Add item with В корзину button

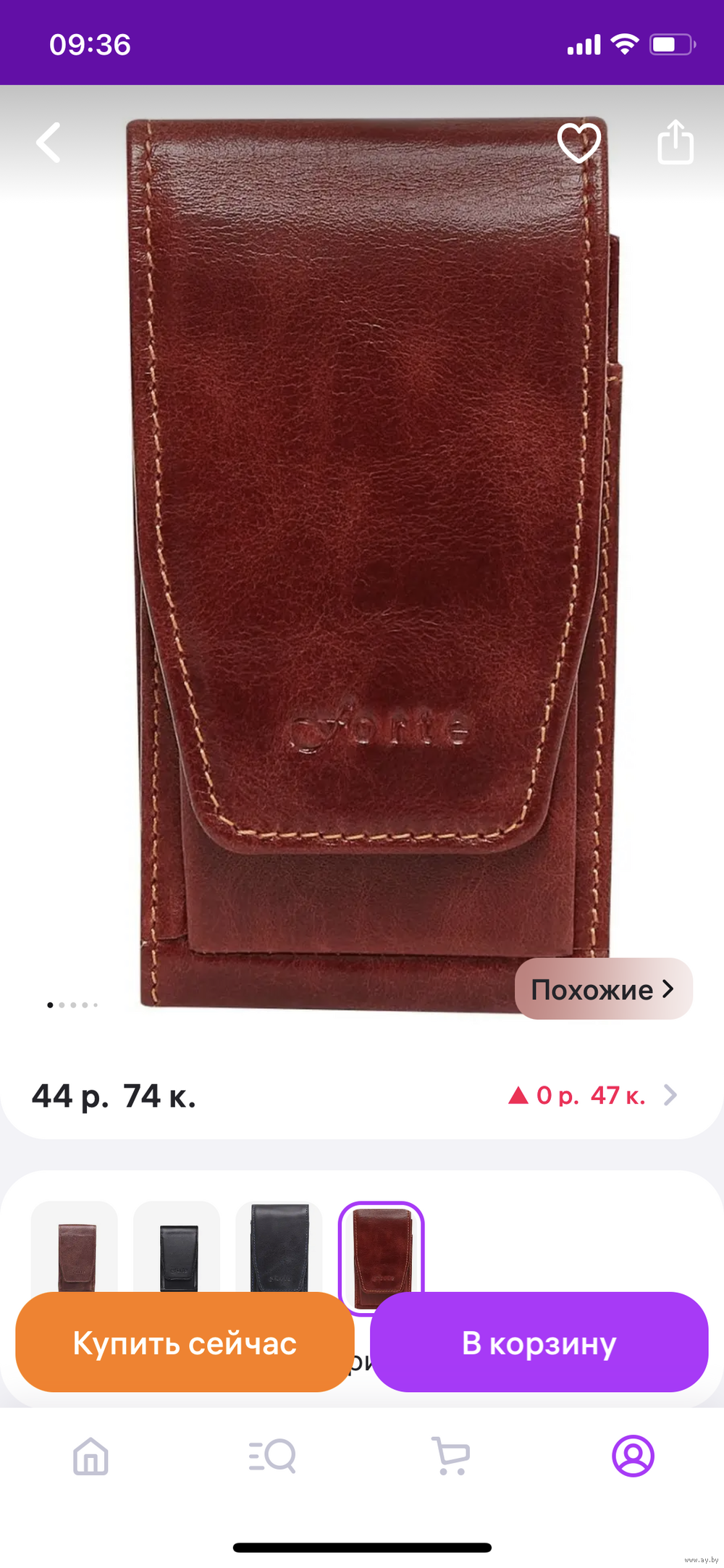pyautogui.click(x=539, y=1342)
